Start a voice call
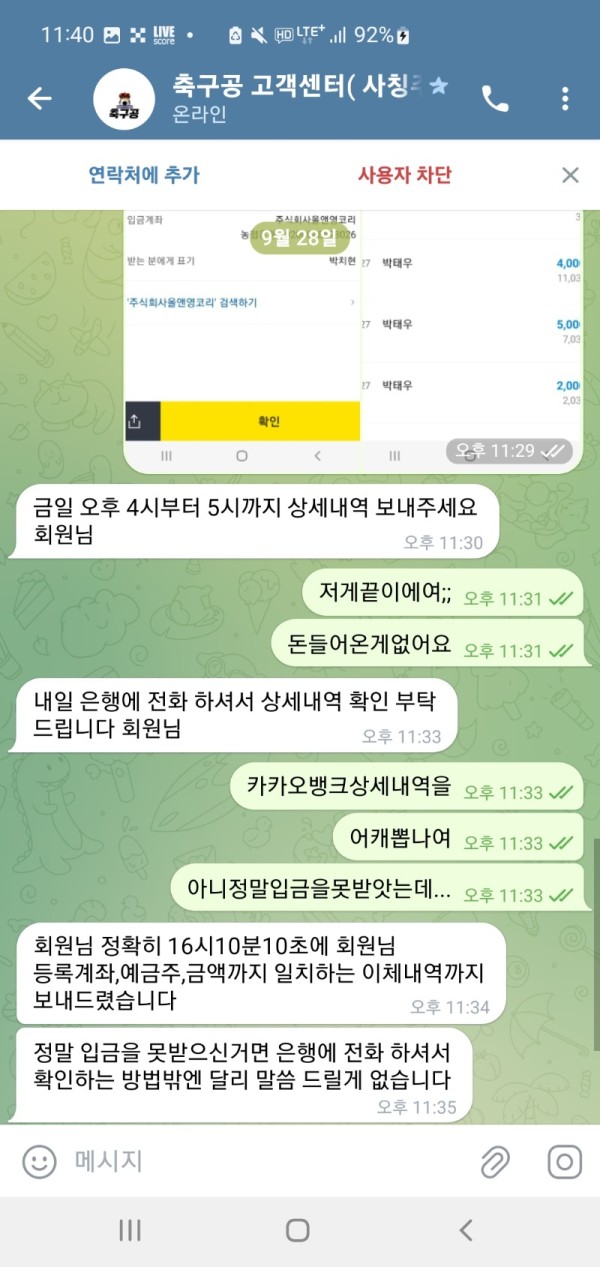600x1267 pixels. tap(494, 98)
